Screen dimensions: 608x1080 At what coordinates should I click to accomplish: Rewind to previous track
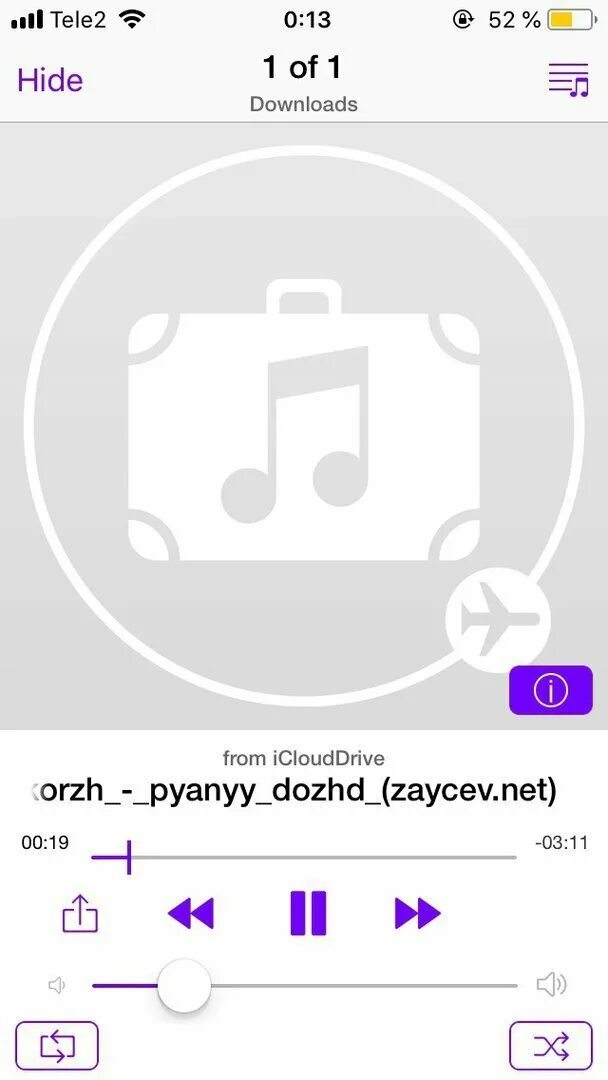(x=191, y=913)
